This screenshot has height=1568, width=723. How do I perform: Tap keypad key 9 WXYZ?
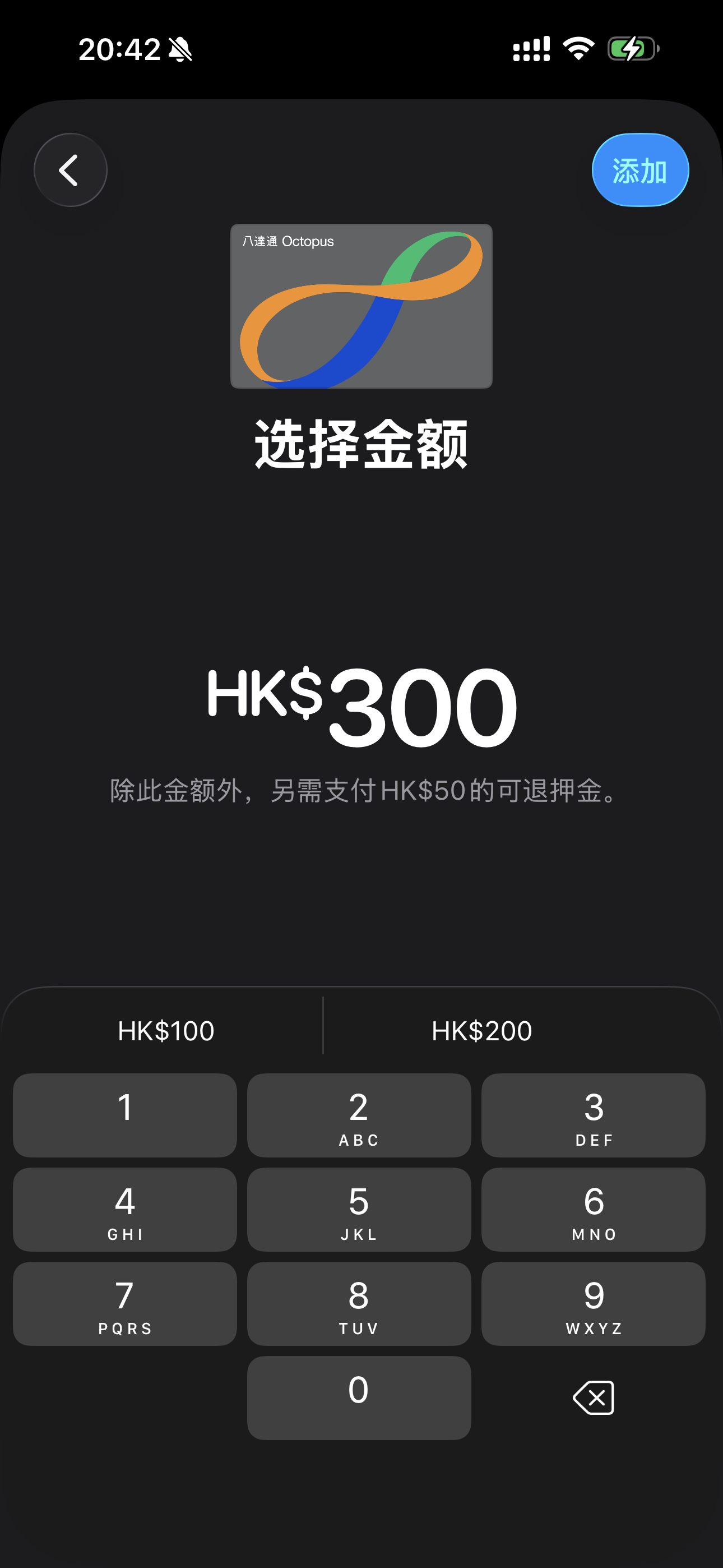[593, 1303]
